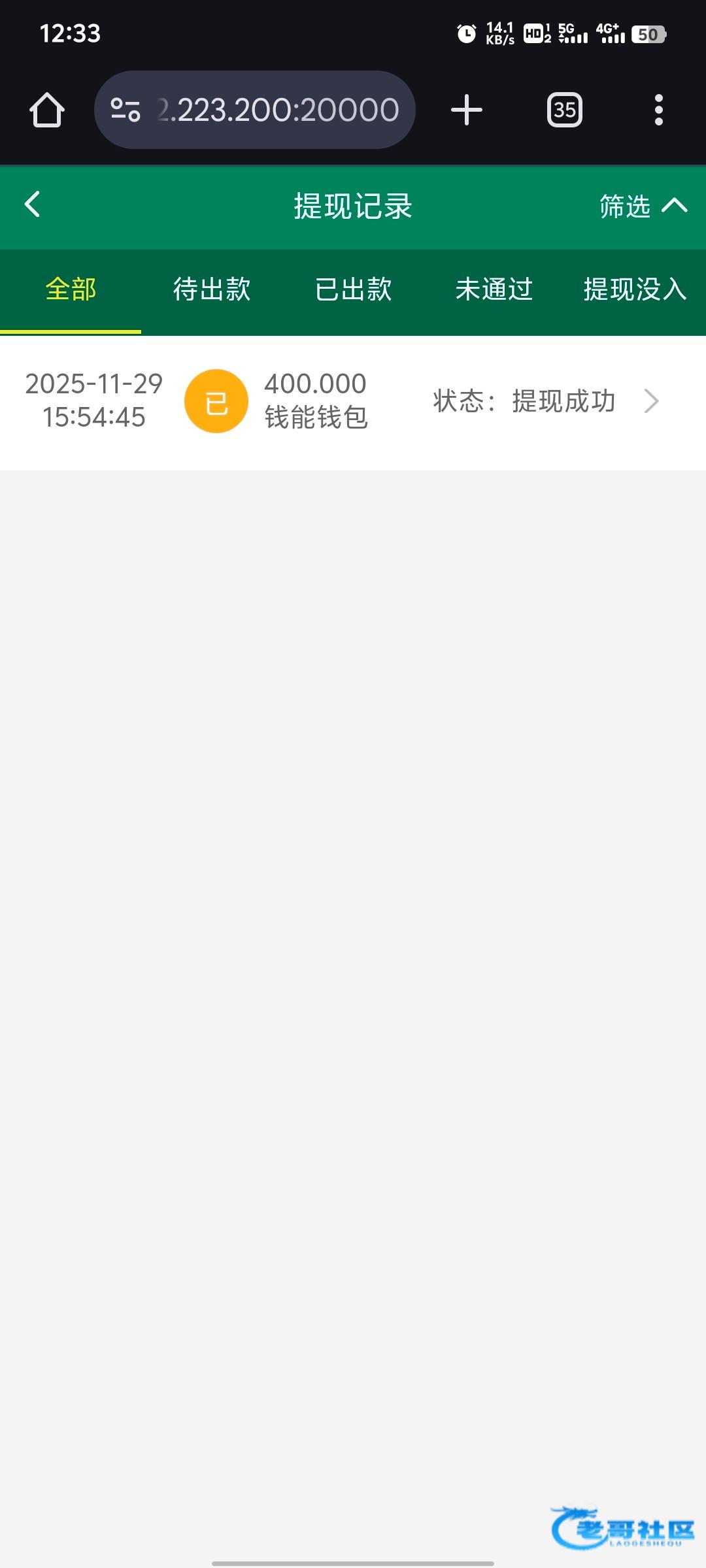
Task: Tap the browser home button
Action: pyautogui.click(x=47, y=110)
